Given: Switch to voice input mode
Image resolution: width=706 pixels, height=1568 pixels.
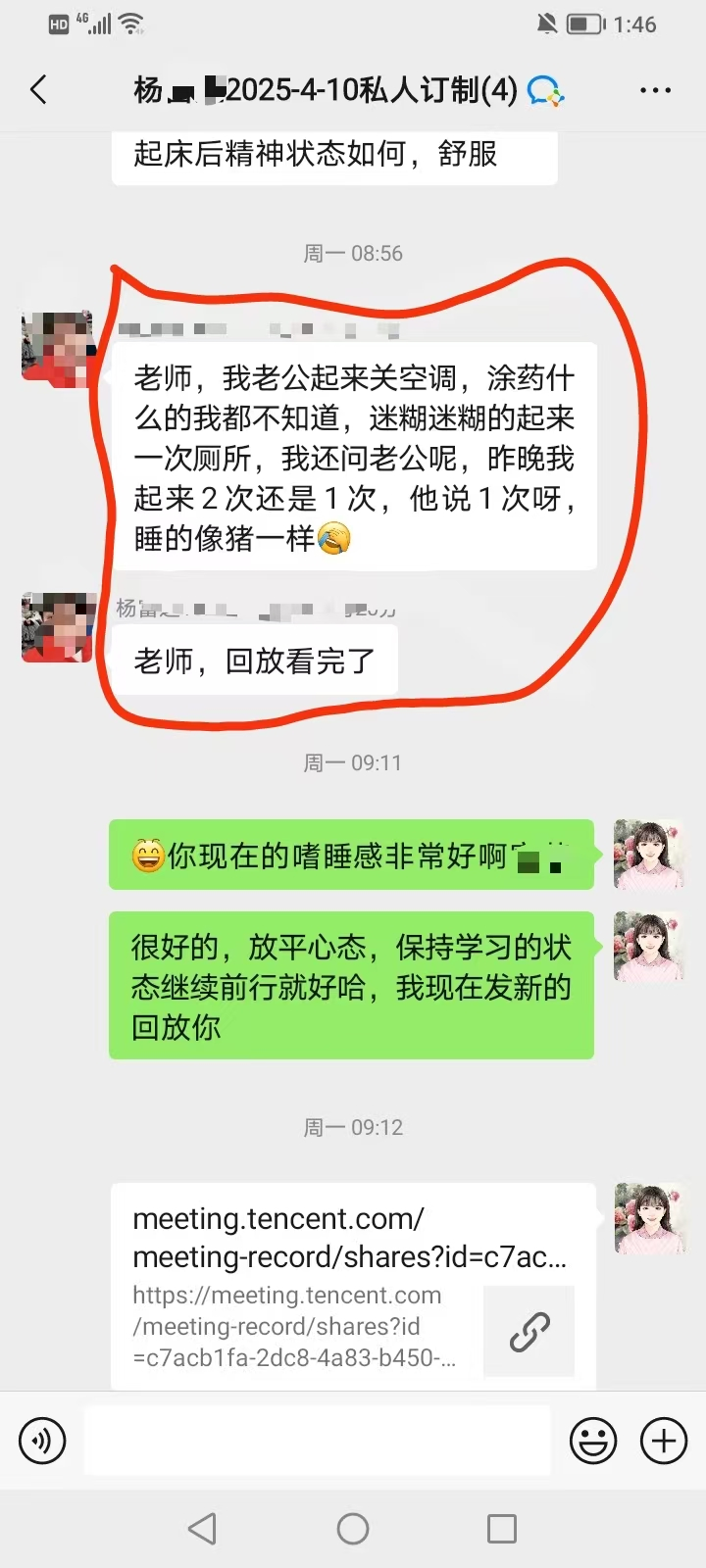Looking at the screenshot, I should pos(42,1441).
